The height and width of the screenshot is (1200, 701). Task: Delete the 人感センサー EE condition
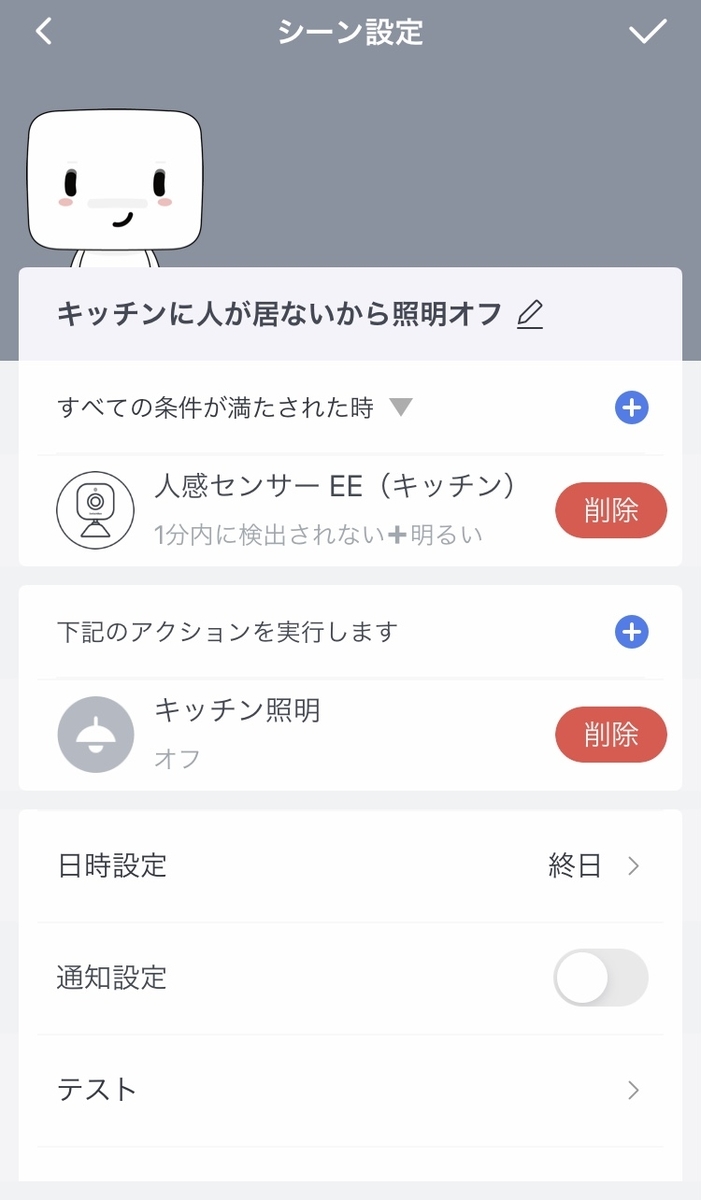click(610, 510)
